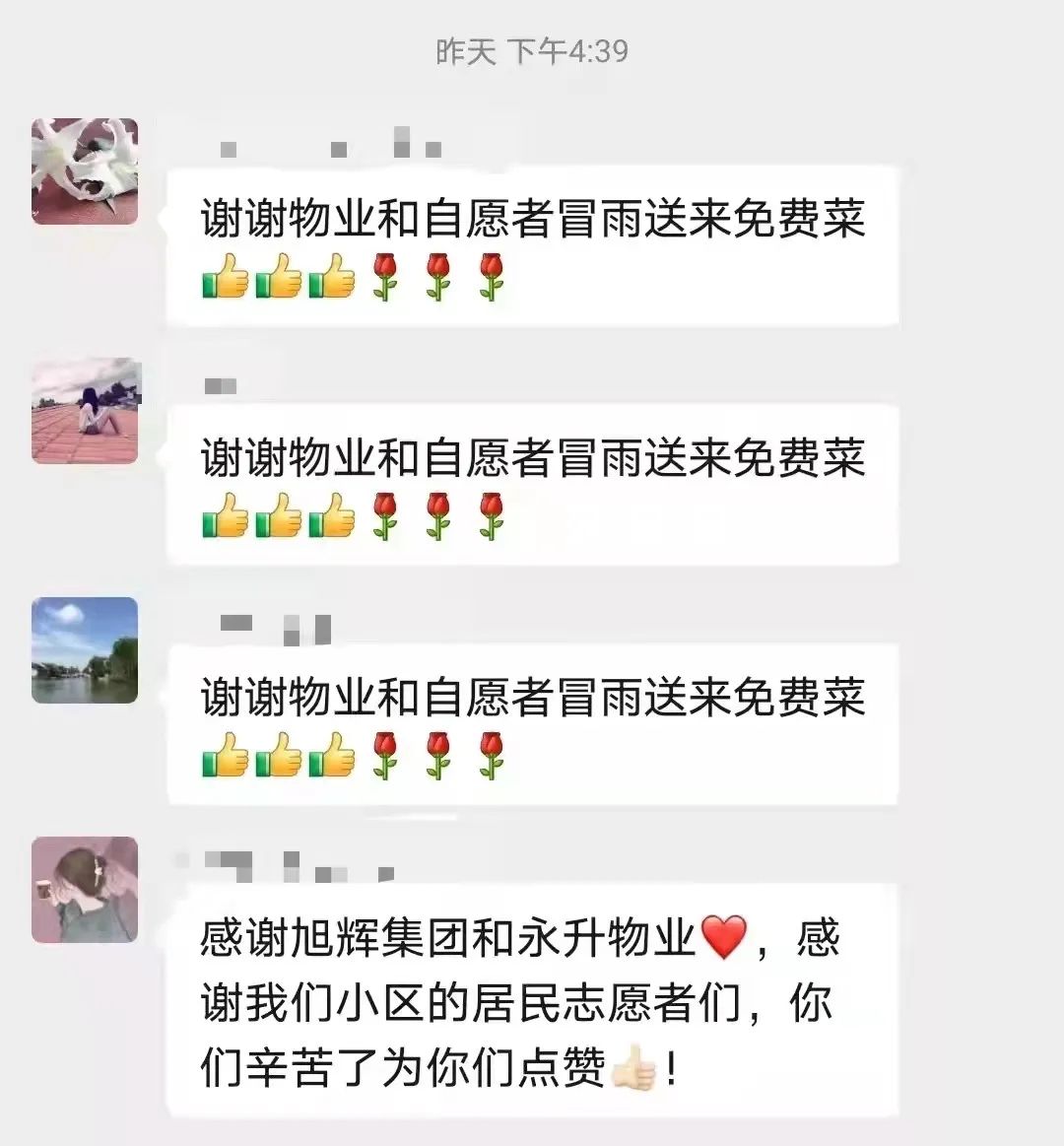Screen dimensions: 1064x1146
Task: Open the white flower avatar's profile
Action: 85,171
